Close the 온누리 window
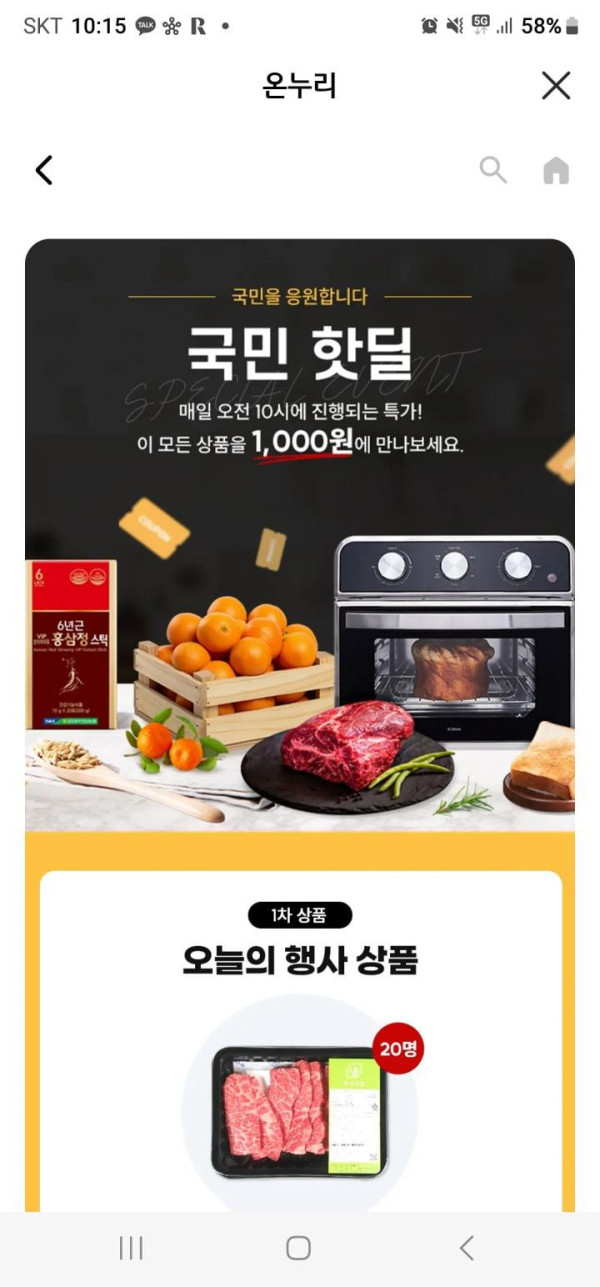This screenshot has width=600, height=1287. (555, 86)
